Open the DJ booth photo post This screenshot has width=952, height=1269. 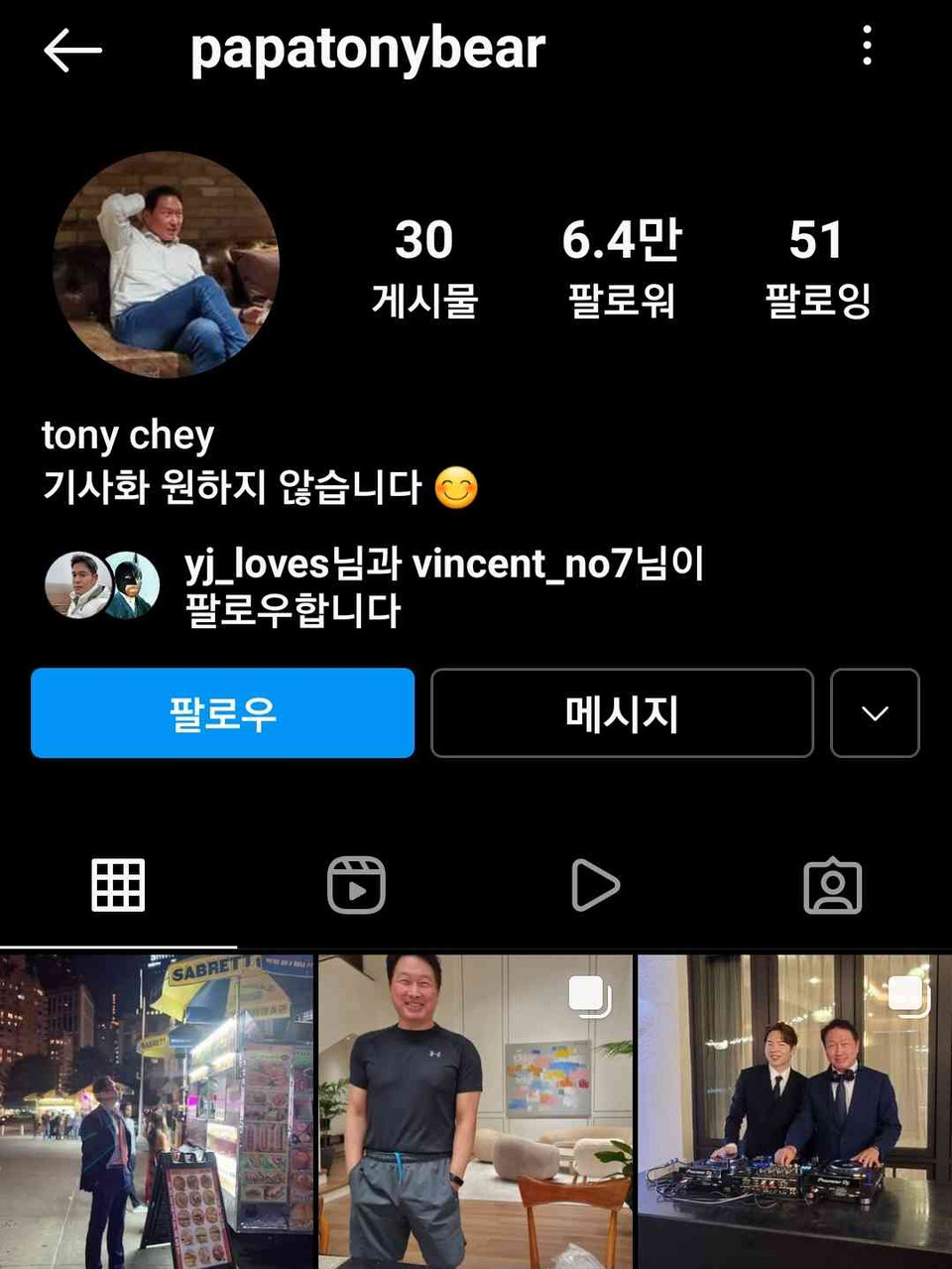coord(794,1111)
